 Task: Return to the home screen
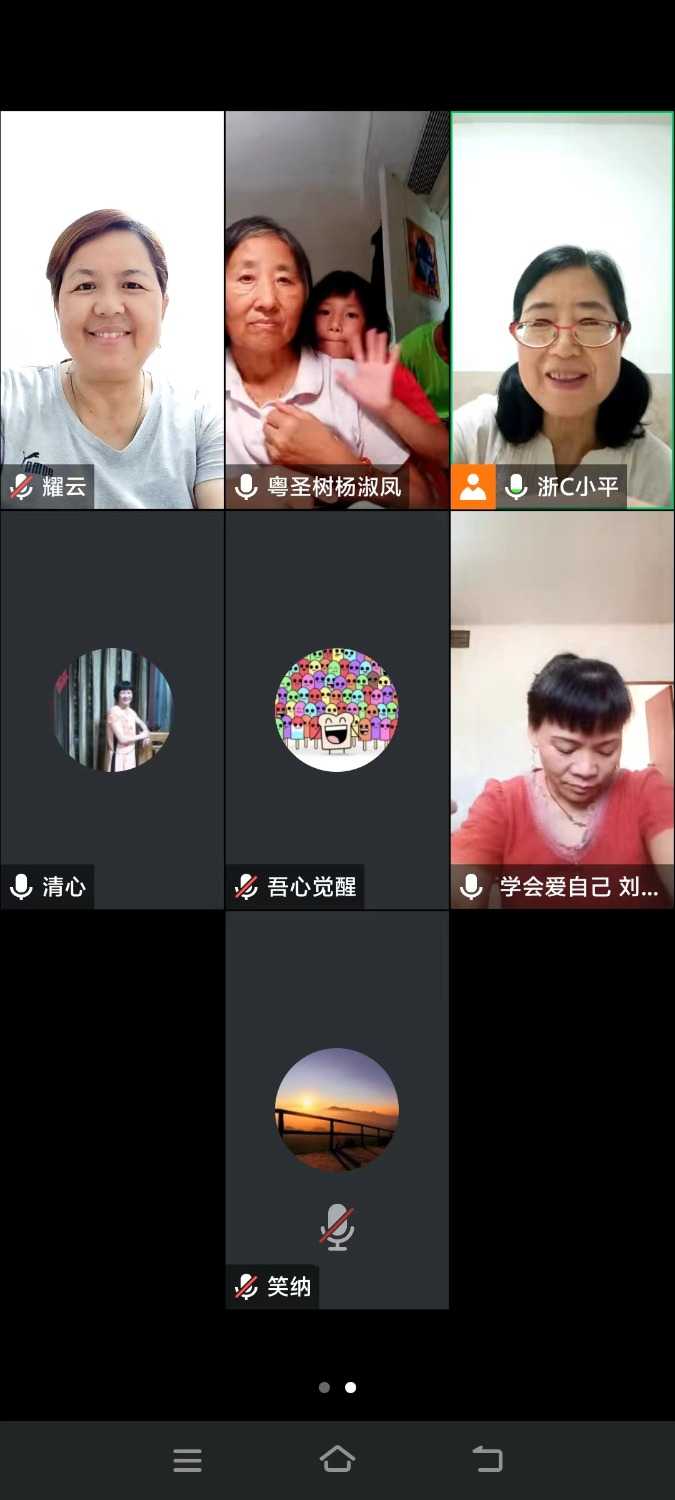click(x=337, y=1459)
